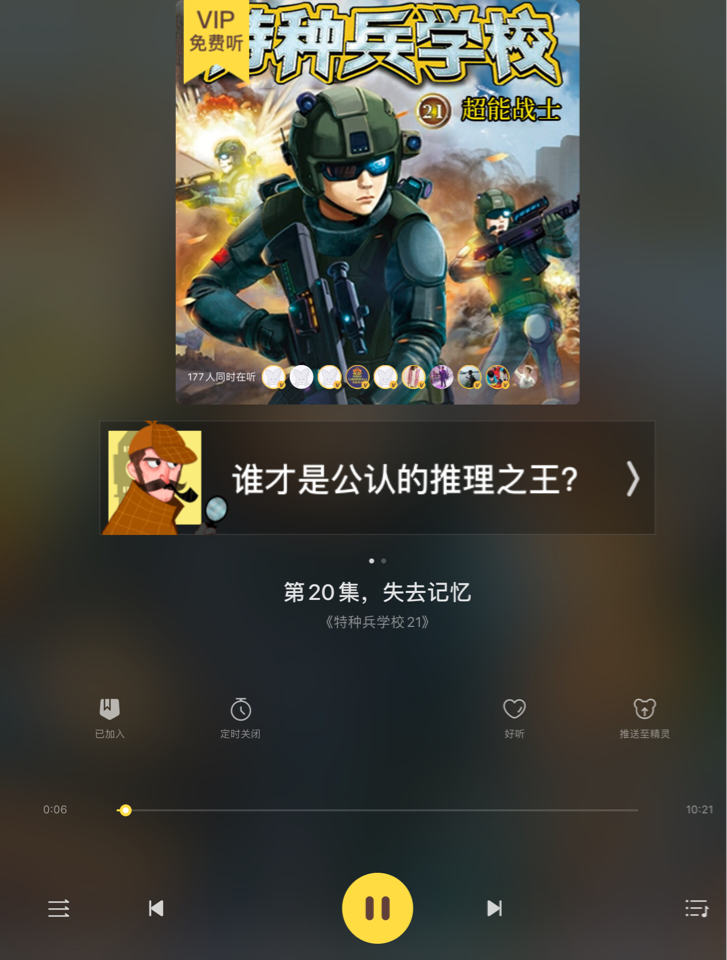Go back to the previous episode
Image resolution: width=727 pixels, height=960 pixels.
[156, 908]
